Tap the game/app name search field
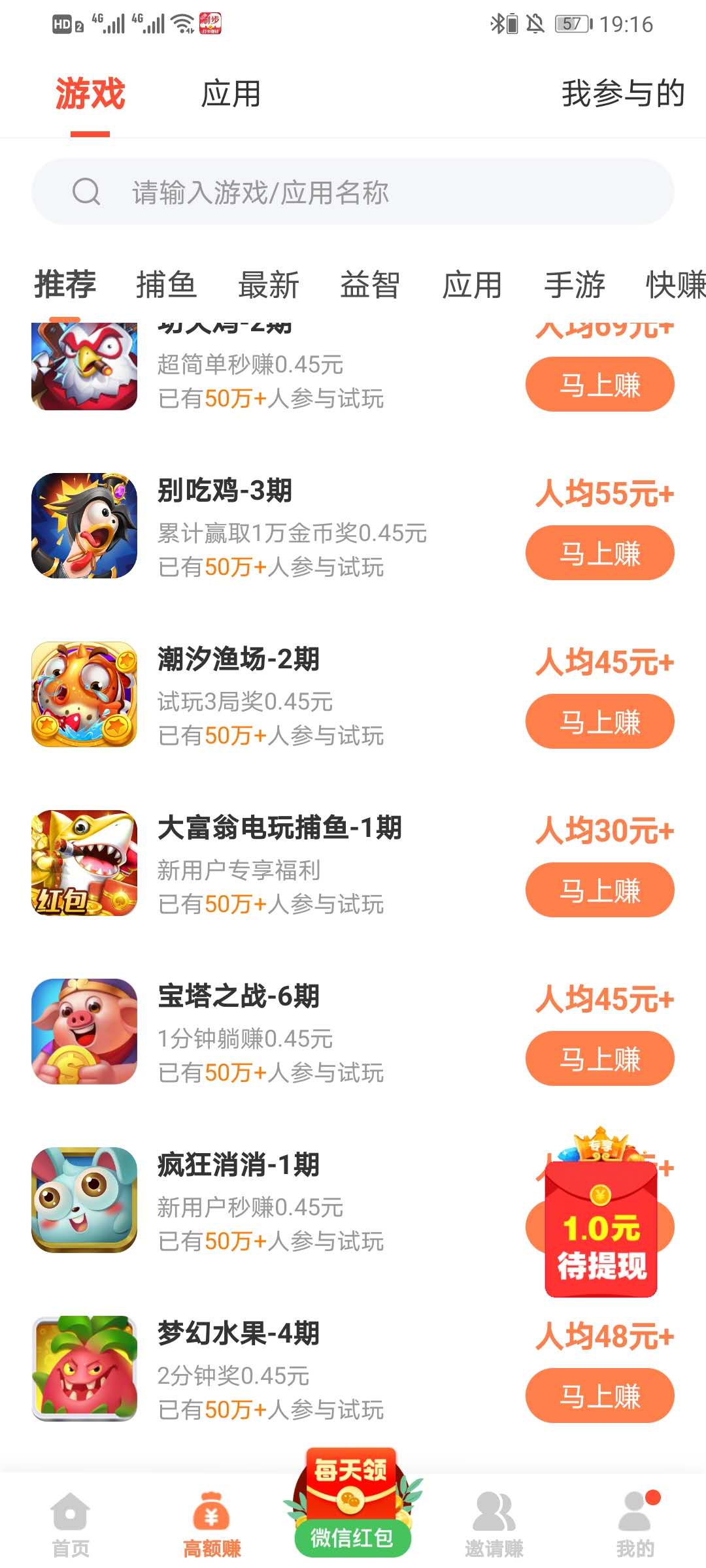 pyautogui.click(x=353, y=192)
